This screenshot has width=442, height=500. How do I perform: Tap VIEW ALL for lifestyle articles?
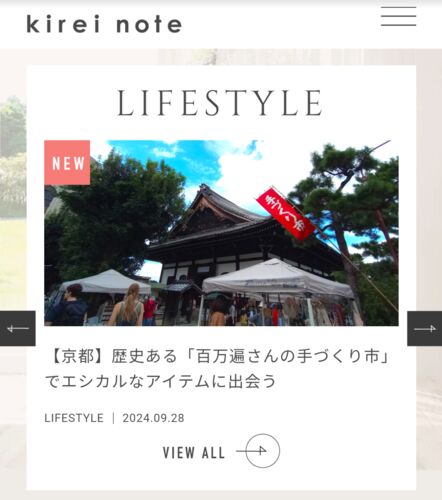pos(221,451)
